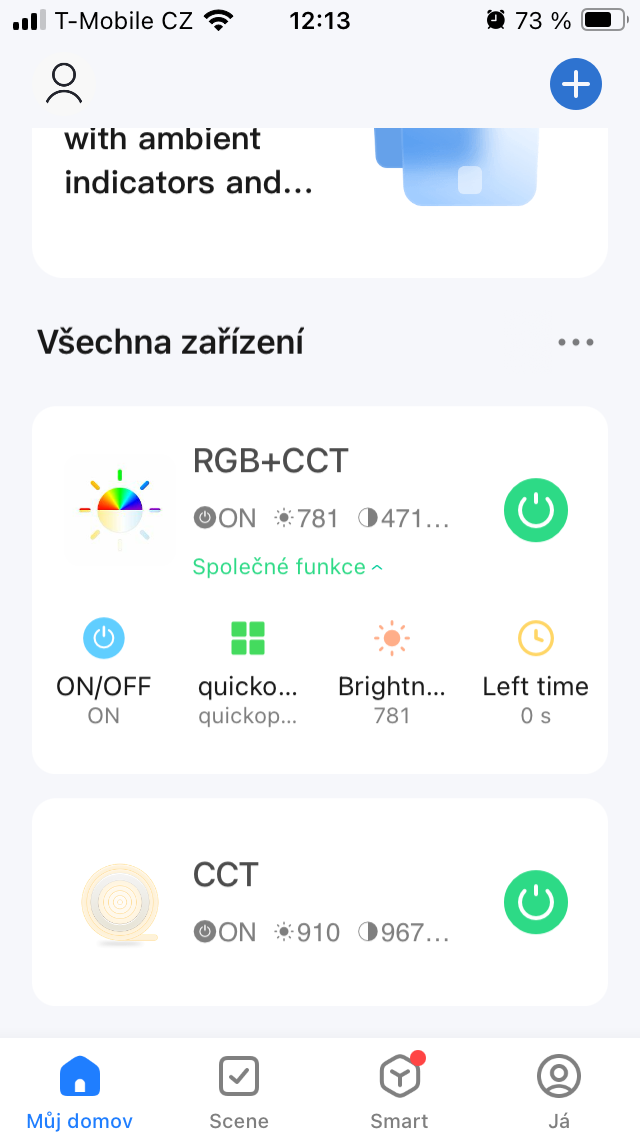The width and height of the screenshot is (640, 1136).
Task: Open the Left time timer
Action: tap(535, 670)
